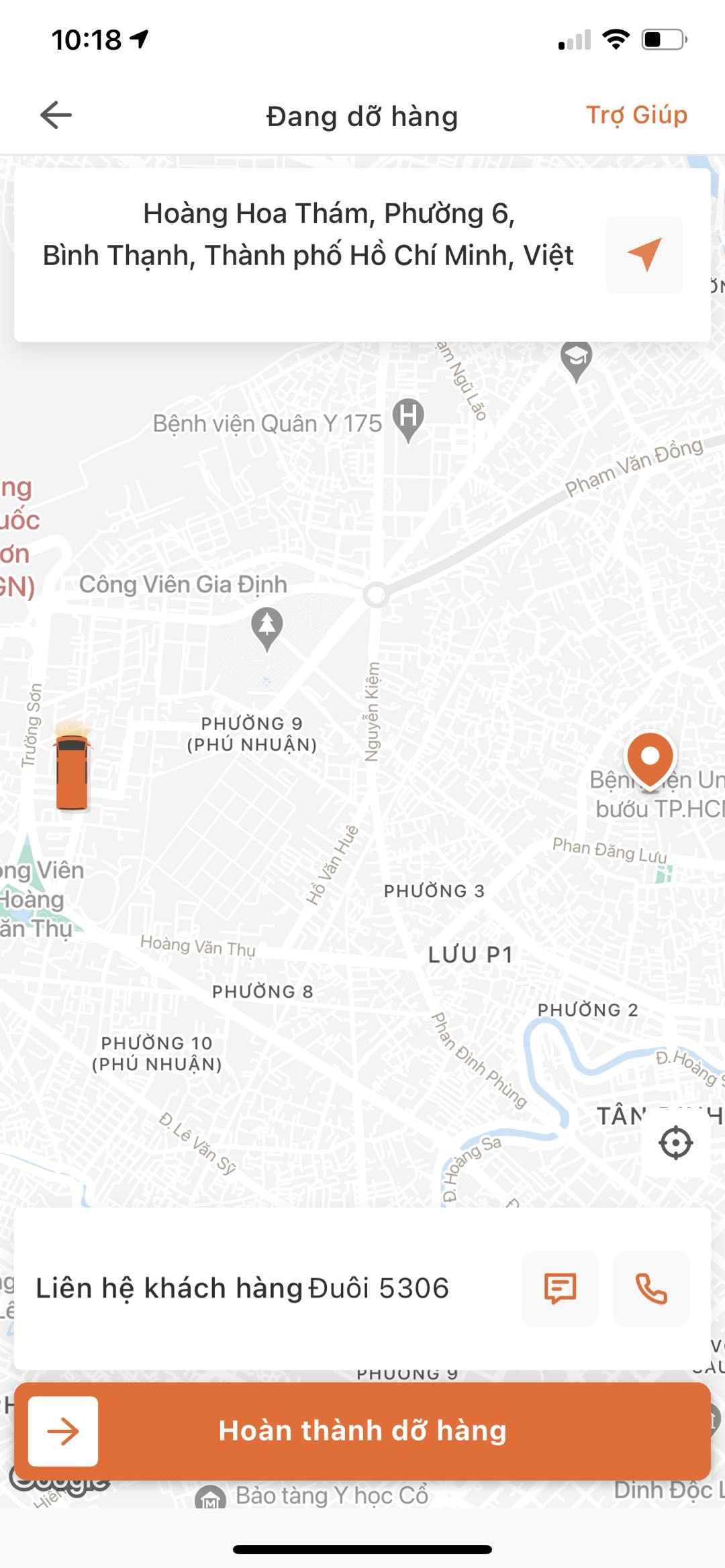Start navigation to Hoàng Hoa Thám address

pos(644,255)
